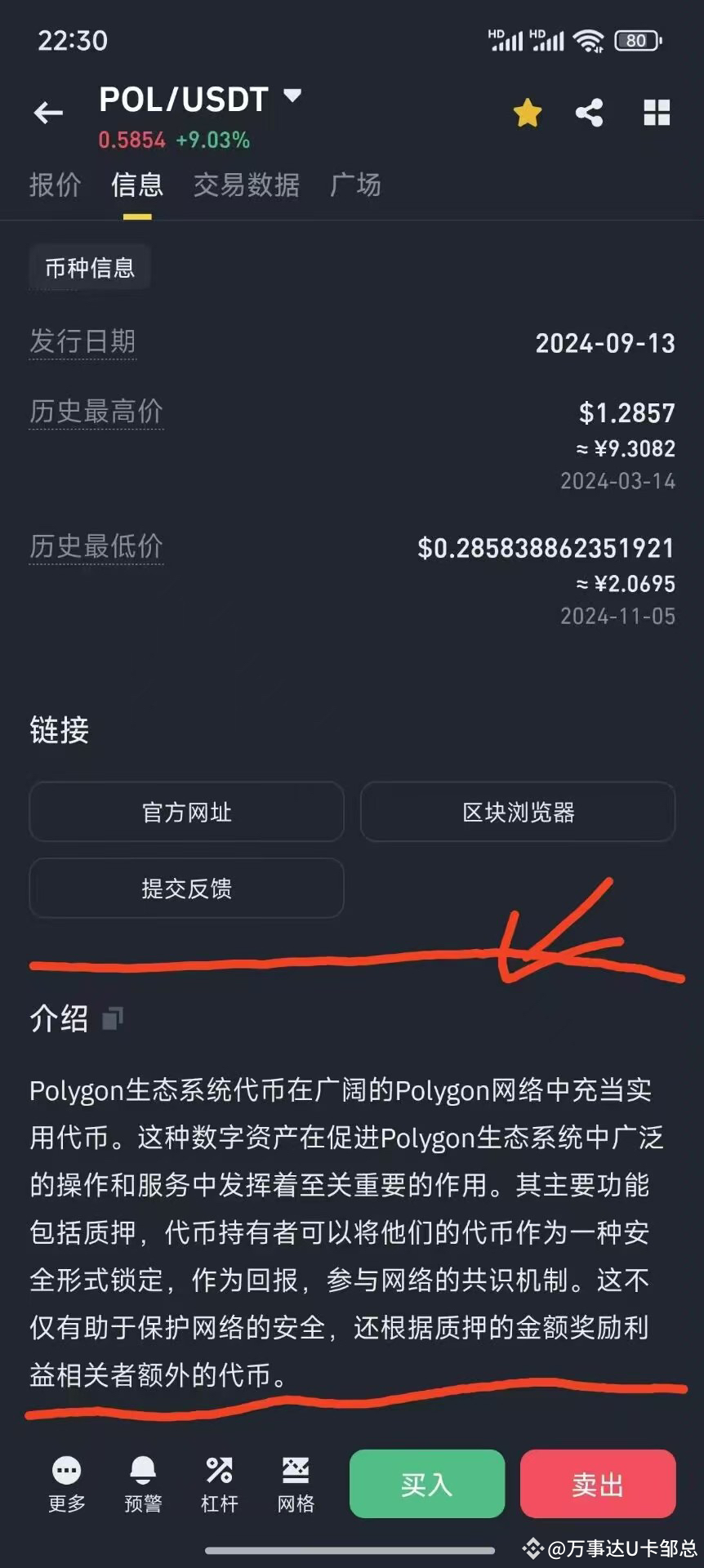The width and height of the screenshot is (704, 1568).
Task: Tap the back arrow to return
Action: [48, 112]
